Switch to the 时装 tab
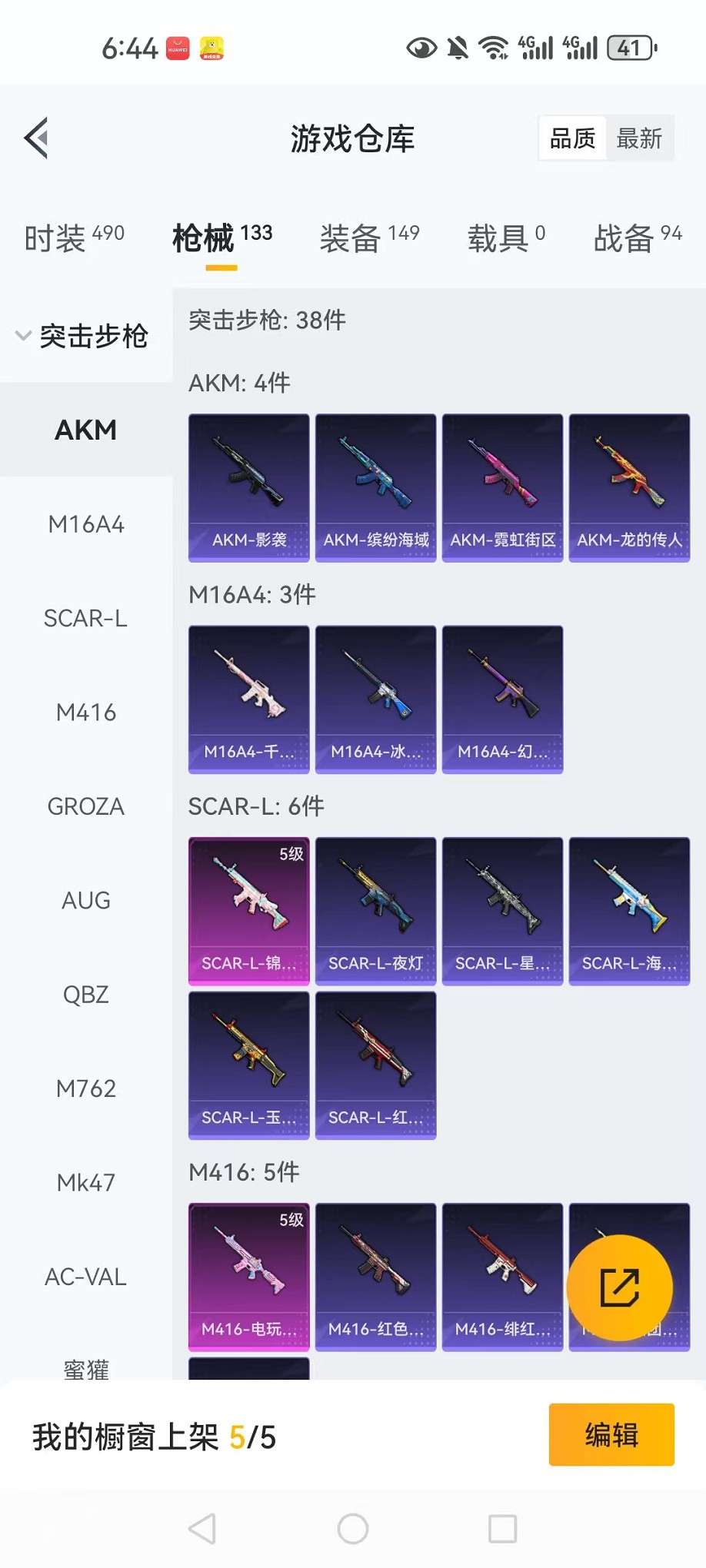Image resolution: width=706 pixels, height=1568 pixels. tap(74, 238)
